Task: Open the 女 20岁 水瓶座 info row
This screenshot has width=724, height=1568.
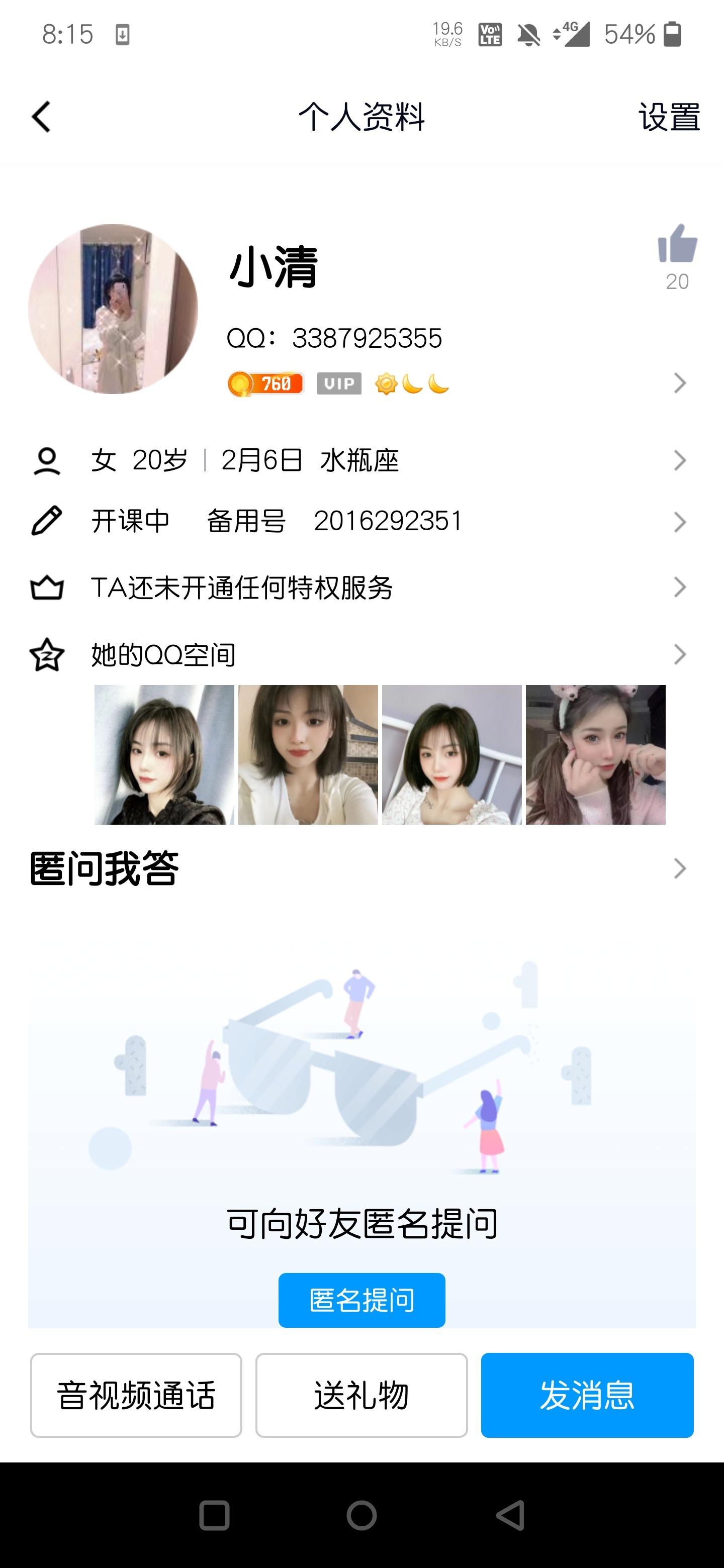Action: (361, 460)
